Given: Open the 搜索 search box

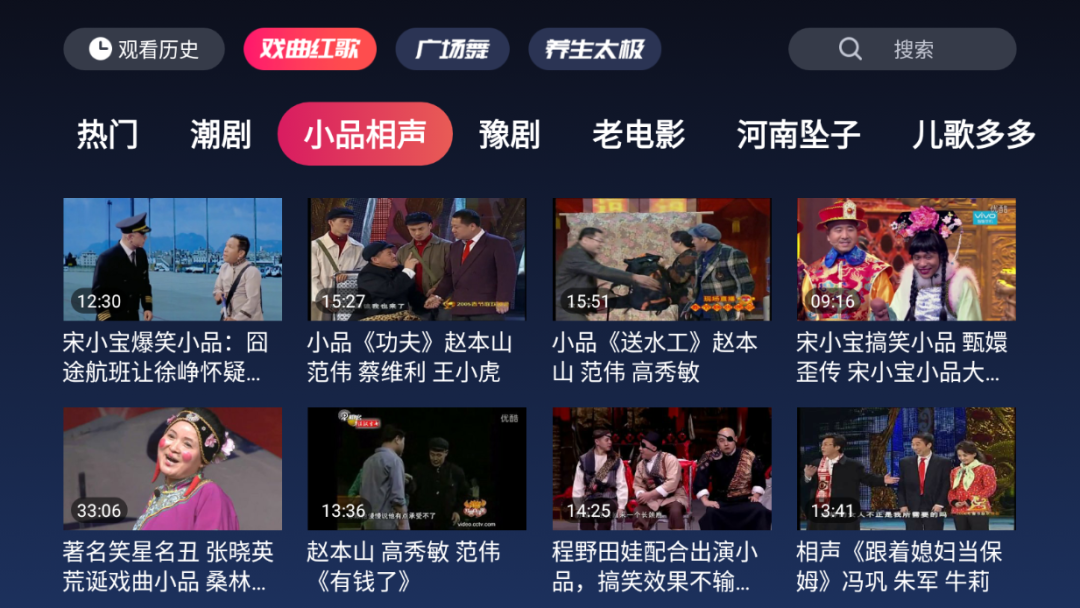Looking at the screenshot, I should click(902, 49).
